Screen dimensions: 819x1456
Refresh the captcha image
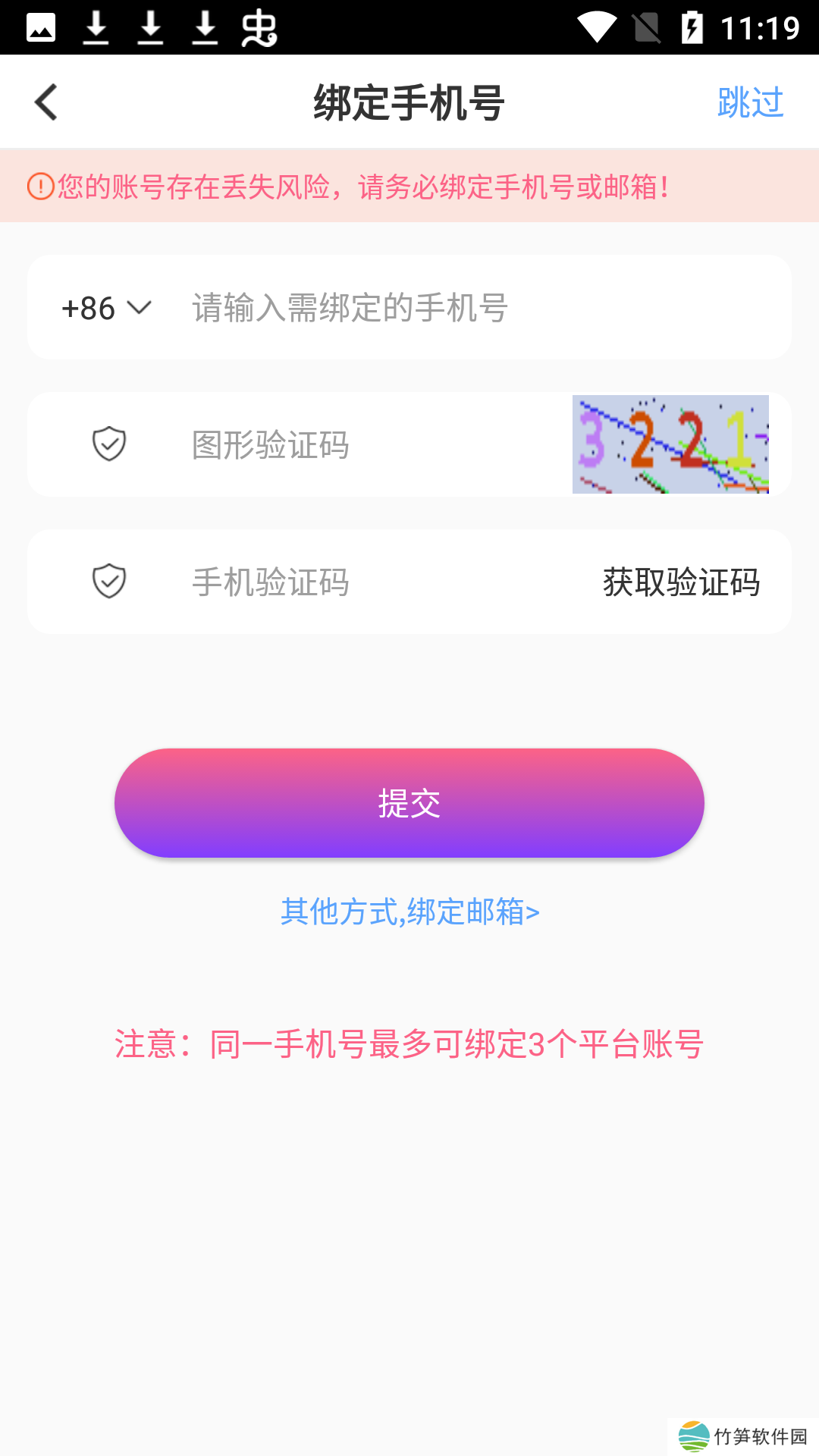coord(670,444)
